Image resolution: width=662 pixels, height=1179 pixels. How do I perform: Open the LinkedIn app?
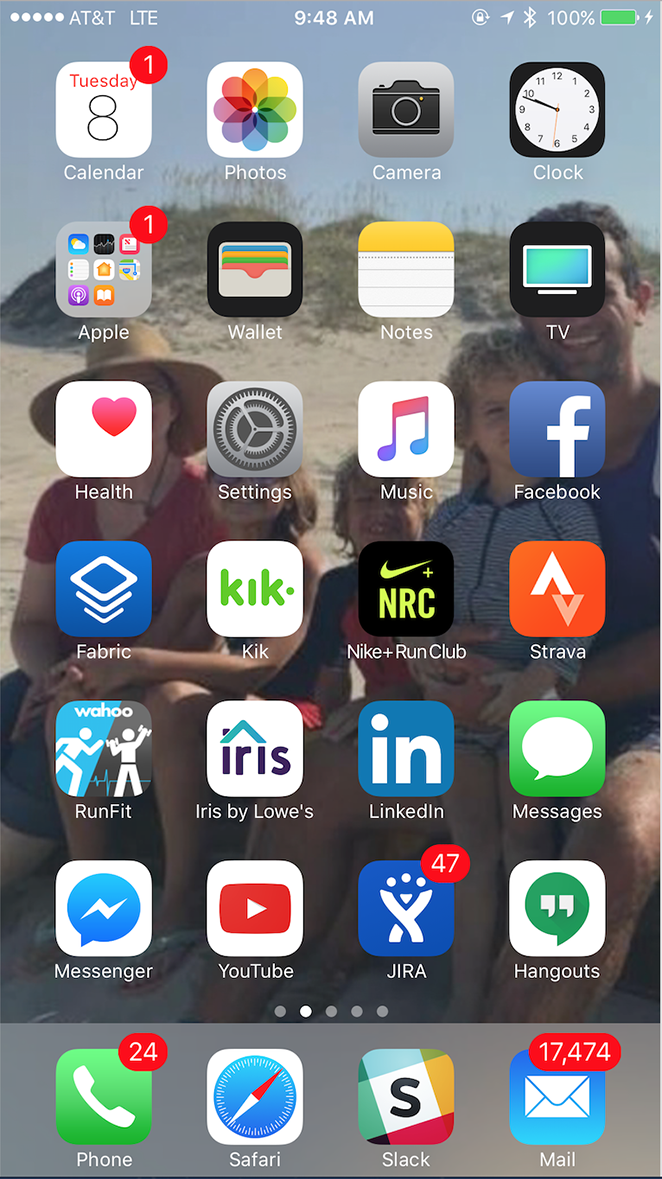406,748
